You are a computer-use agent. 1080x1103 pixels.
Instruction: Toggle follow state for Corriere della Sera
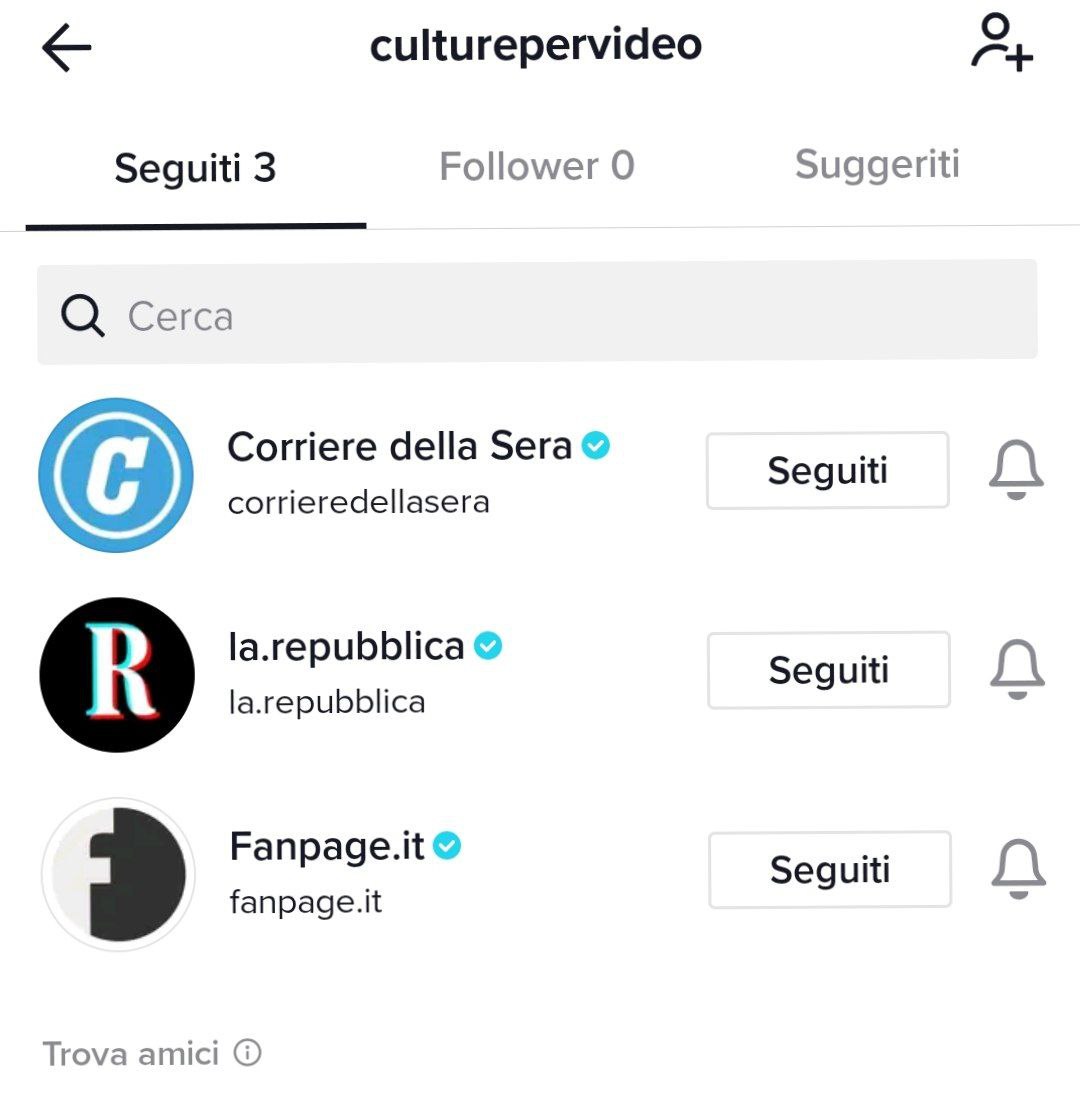coord(827,471)
